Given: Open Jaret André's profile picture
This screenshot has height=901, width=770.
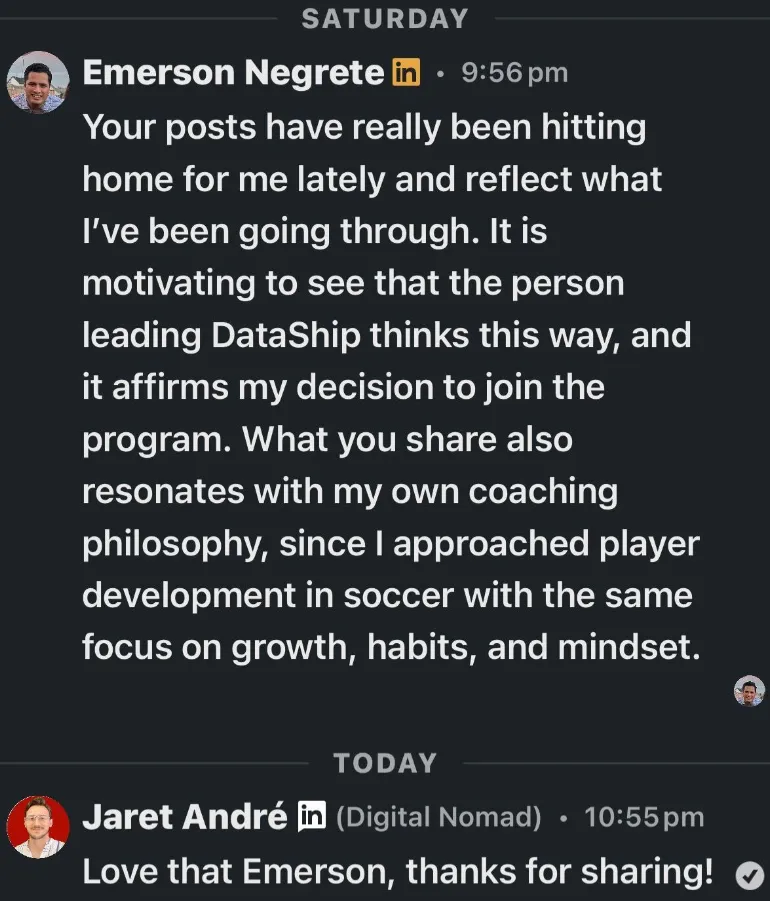Looking at the screenshot, I should click(38, 827).
